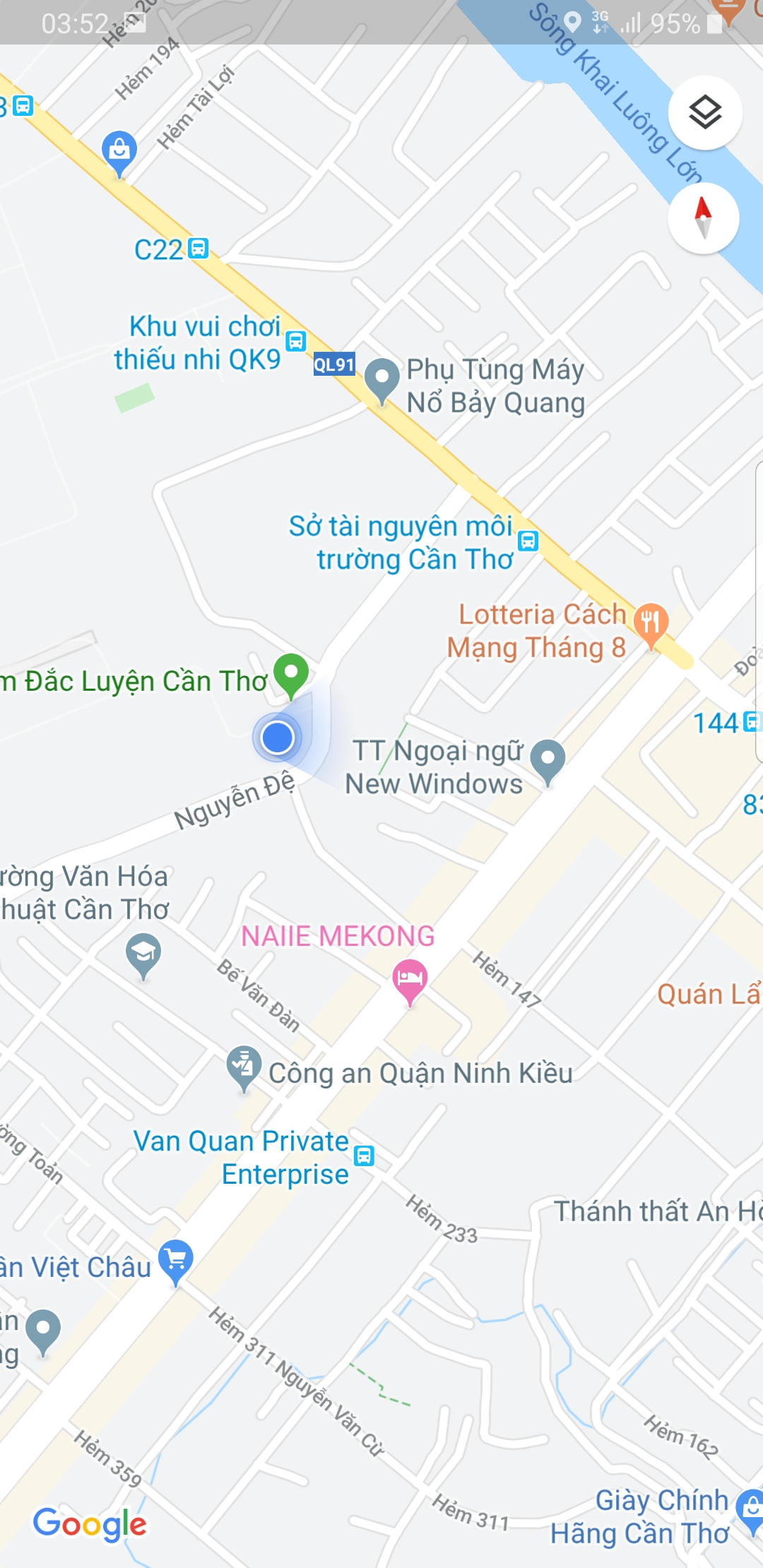Open shopping pin near Hẻm Tài Lợi

(x=119, y=151)
